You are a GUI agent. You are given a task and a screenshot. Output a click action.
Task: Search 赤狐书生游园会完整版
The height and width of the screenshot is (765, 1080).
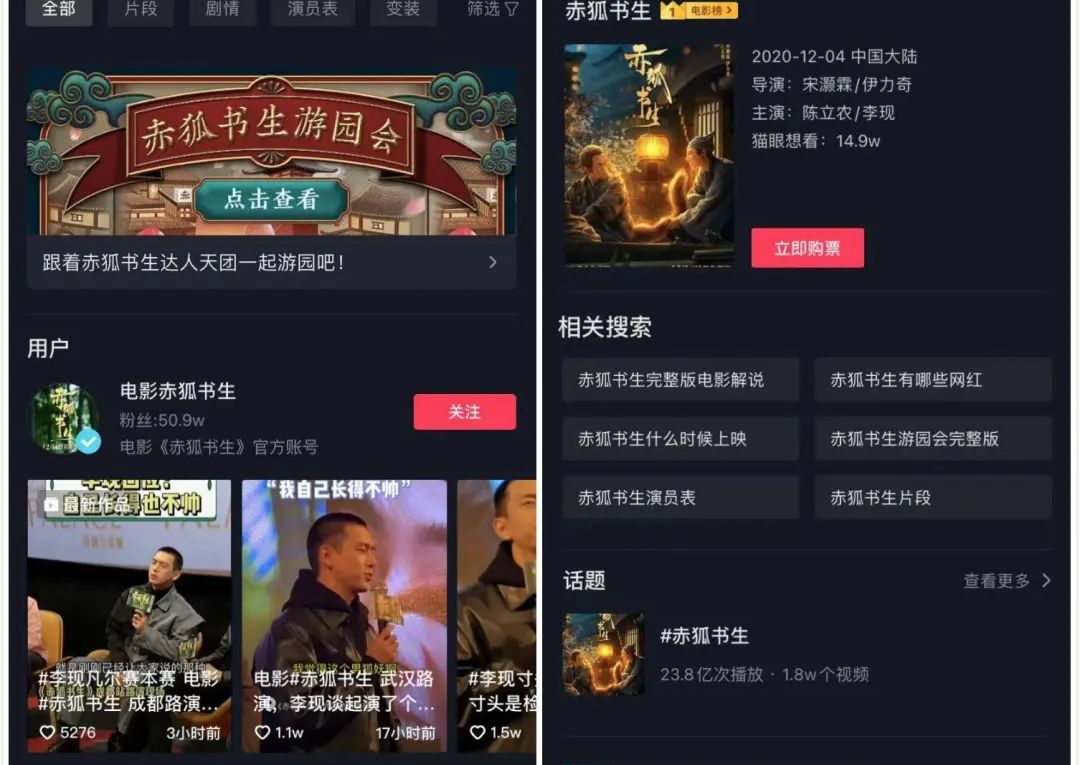[932, 439]
